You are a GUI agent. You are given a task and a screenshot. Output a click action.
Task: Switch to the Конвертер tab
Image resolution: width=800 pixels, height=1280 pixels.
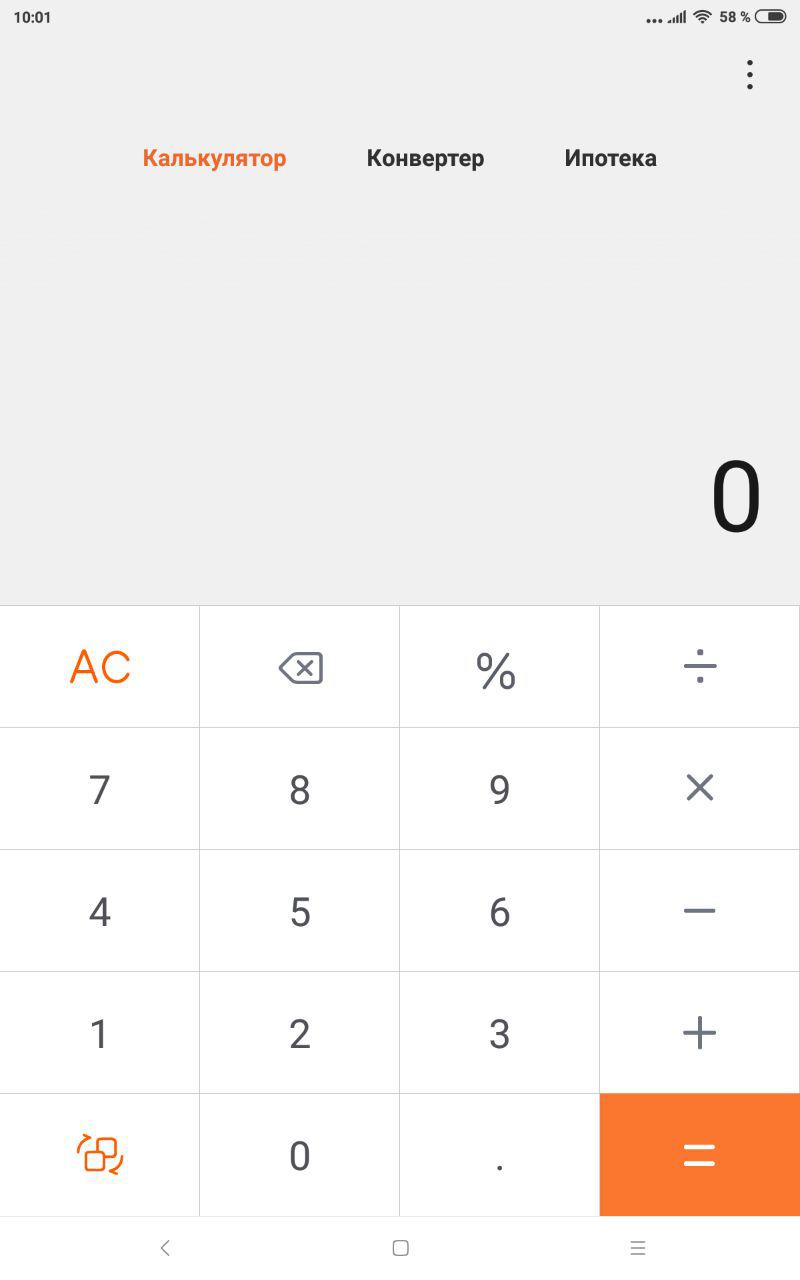point(425,158)
